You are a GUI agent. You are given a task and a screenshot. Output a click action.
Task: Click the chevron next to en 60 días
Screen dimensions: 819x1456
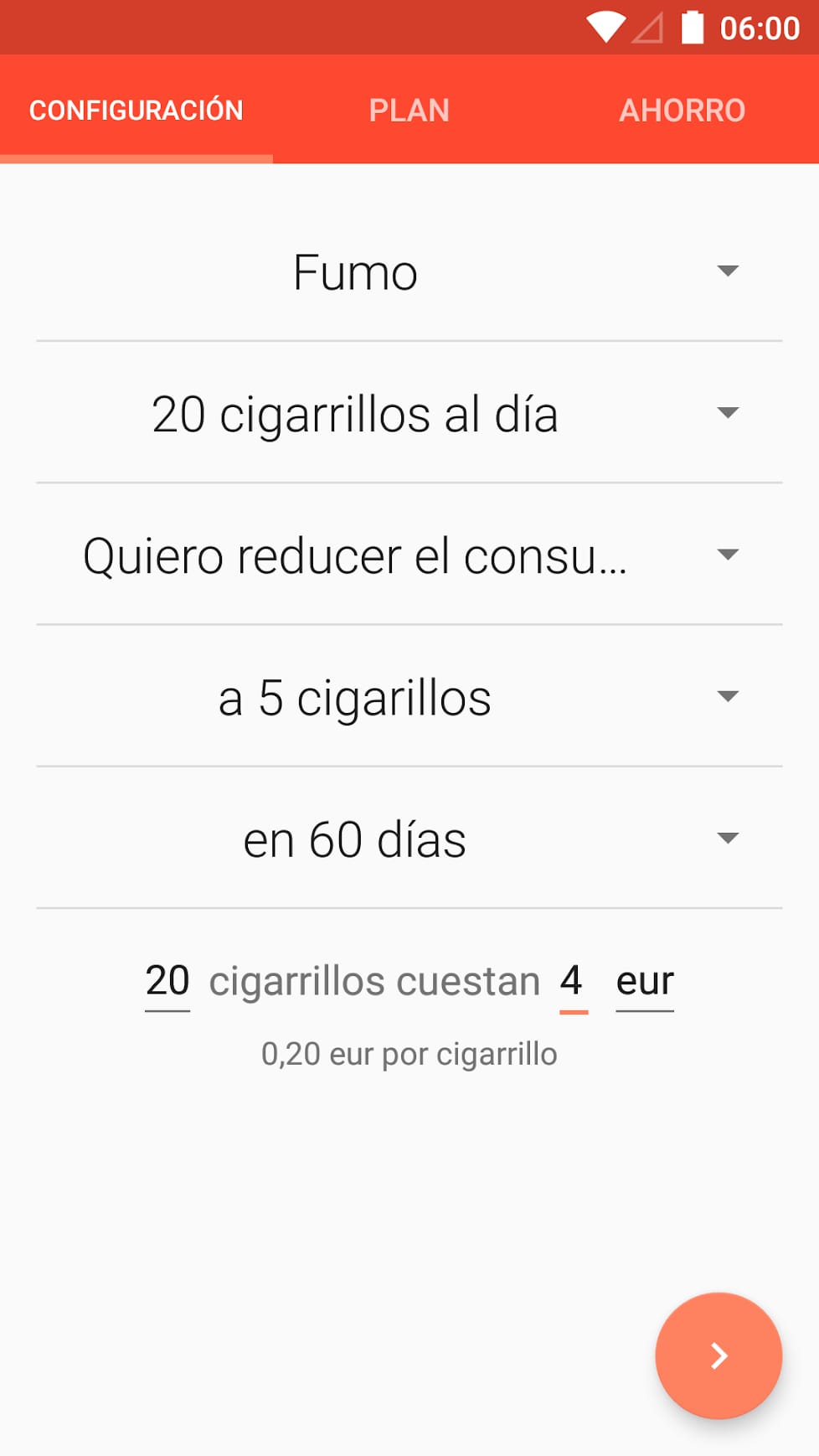click(728, 836)
